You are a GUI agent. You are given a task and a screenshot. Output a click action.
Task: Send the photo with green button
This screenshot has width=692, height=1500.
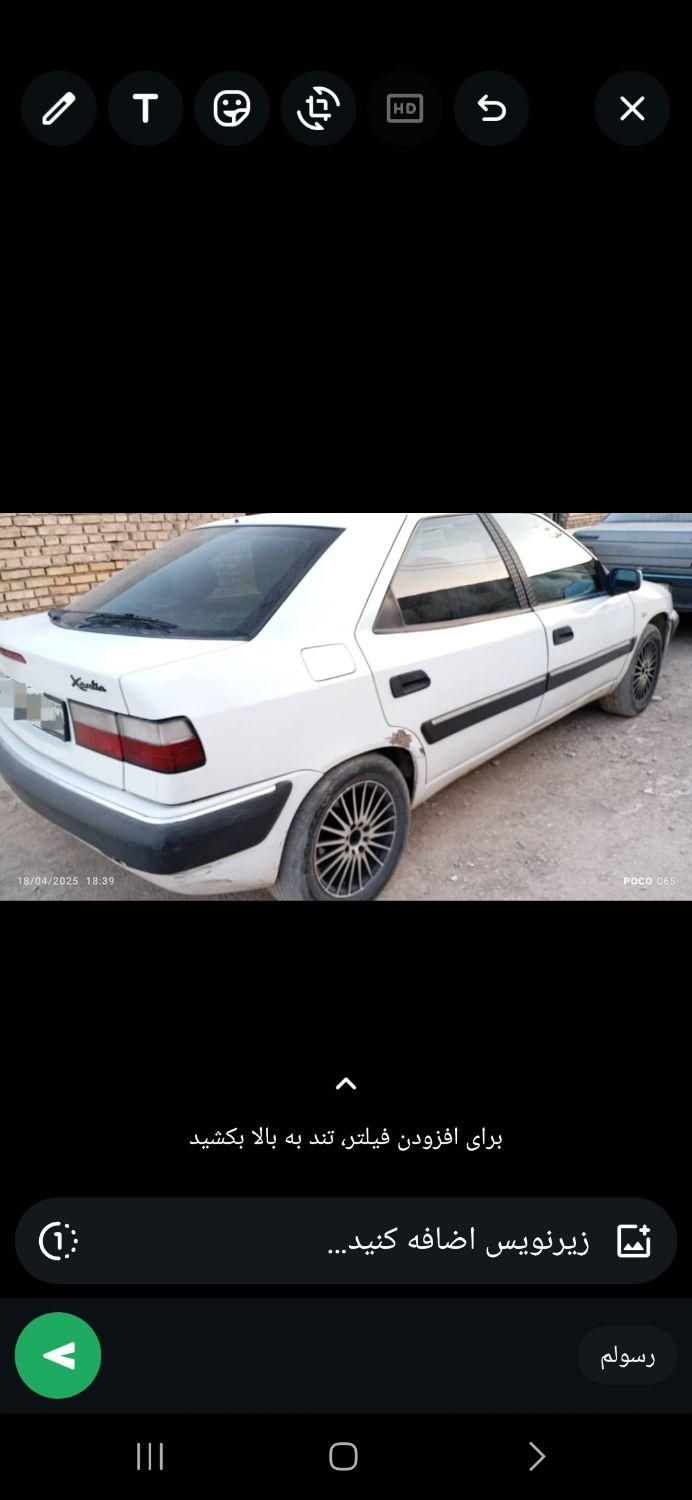tap(58, 1355)
